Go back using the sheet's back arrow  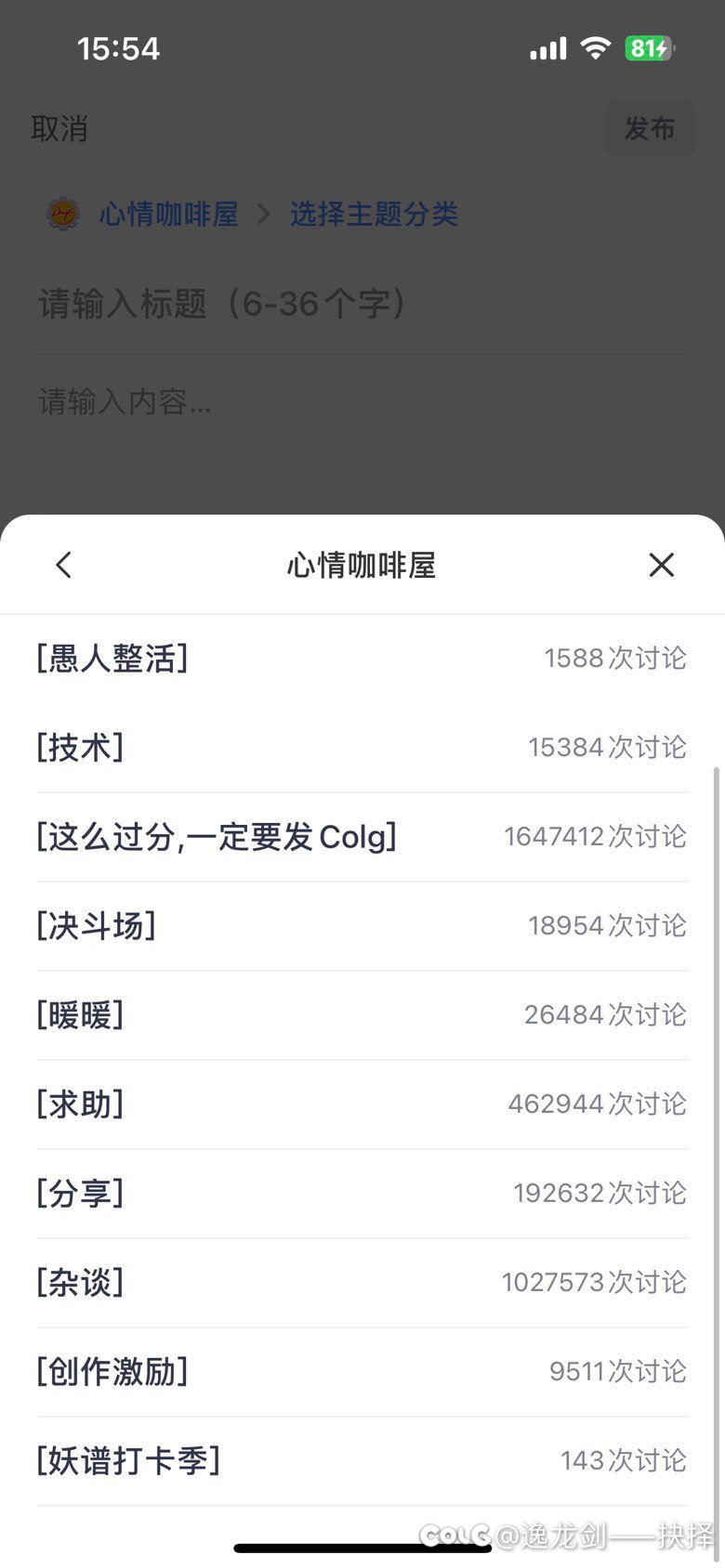[63, 565]
